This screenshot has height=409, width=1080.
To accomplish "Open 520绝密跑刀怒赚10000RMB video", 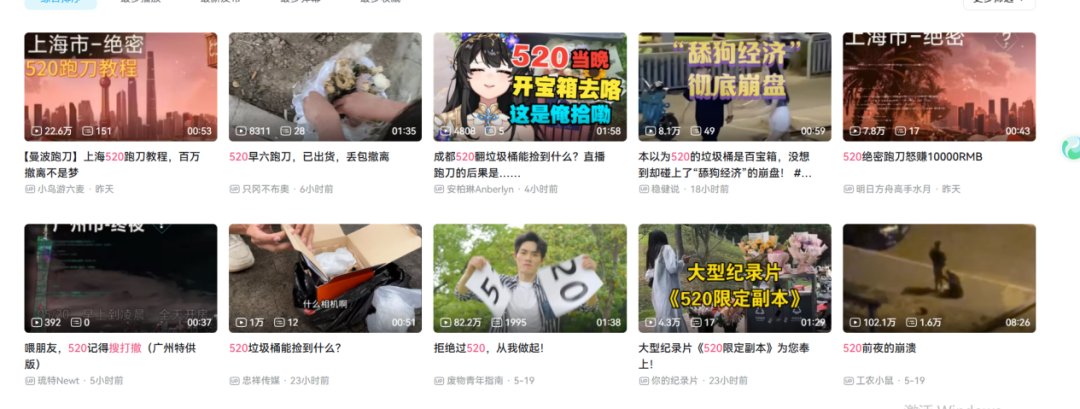I will tap(938, 87).
